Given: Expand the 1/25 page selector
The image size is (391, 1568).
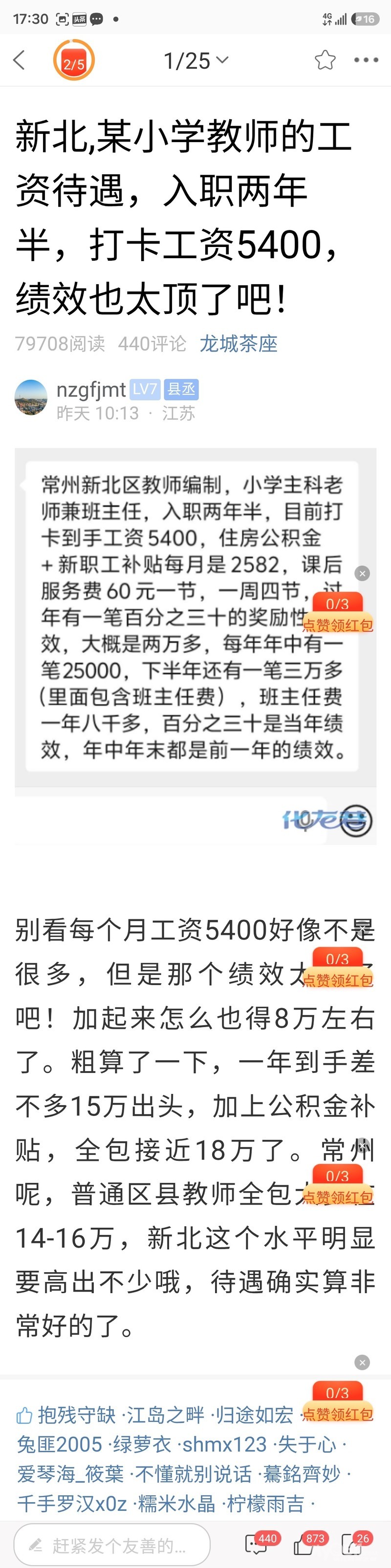Looking at the screenshot, I should 195,61.
